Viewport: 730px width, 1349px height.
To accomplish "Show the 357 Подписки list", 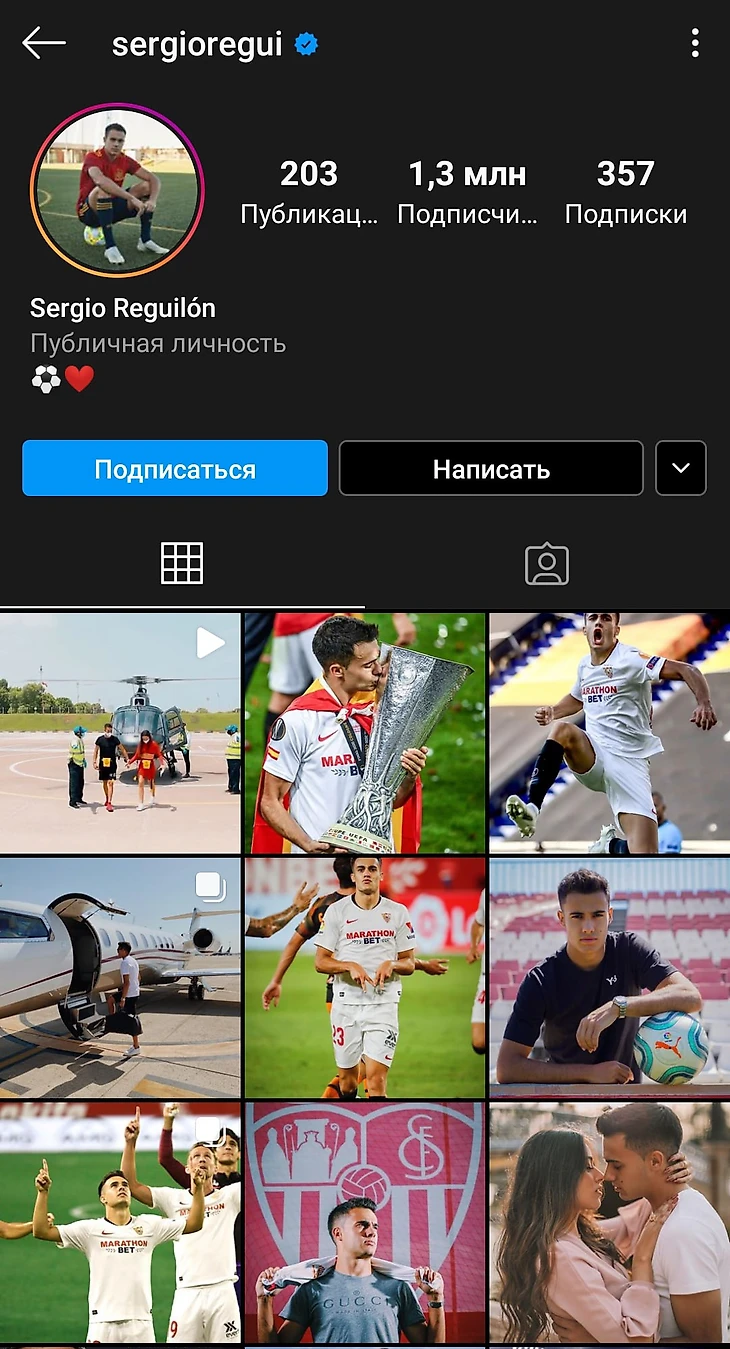I will [625, 192].
